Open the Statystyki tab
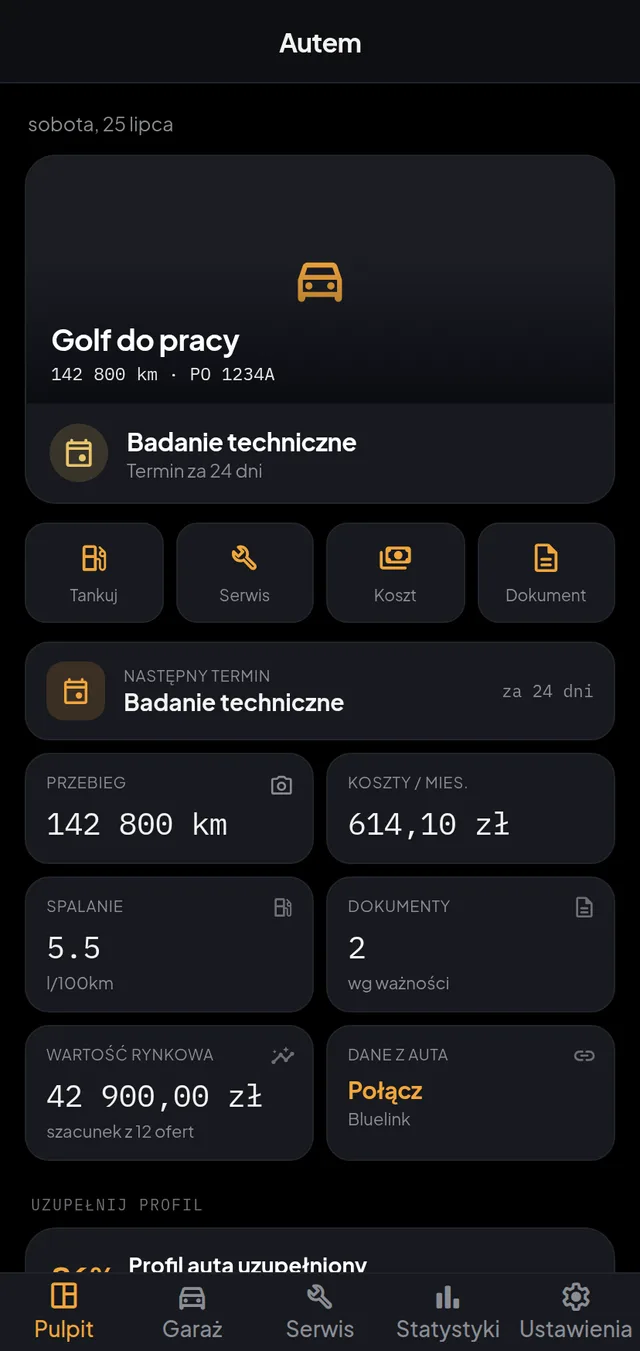Viewport: 640px width, 1351px height. coord(448,1312)
